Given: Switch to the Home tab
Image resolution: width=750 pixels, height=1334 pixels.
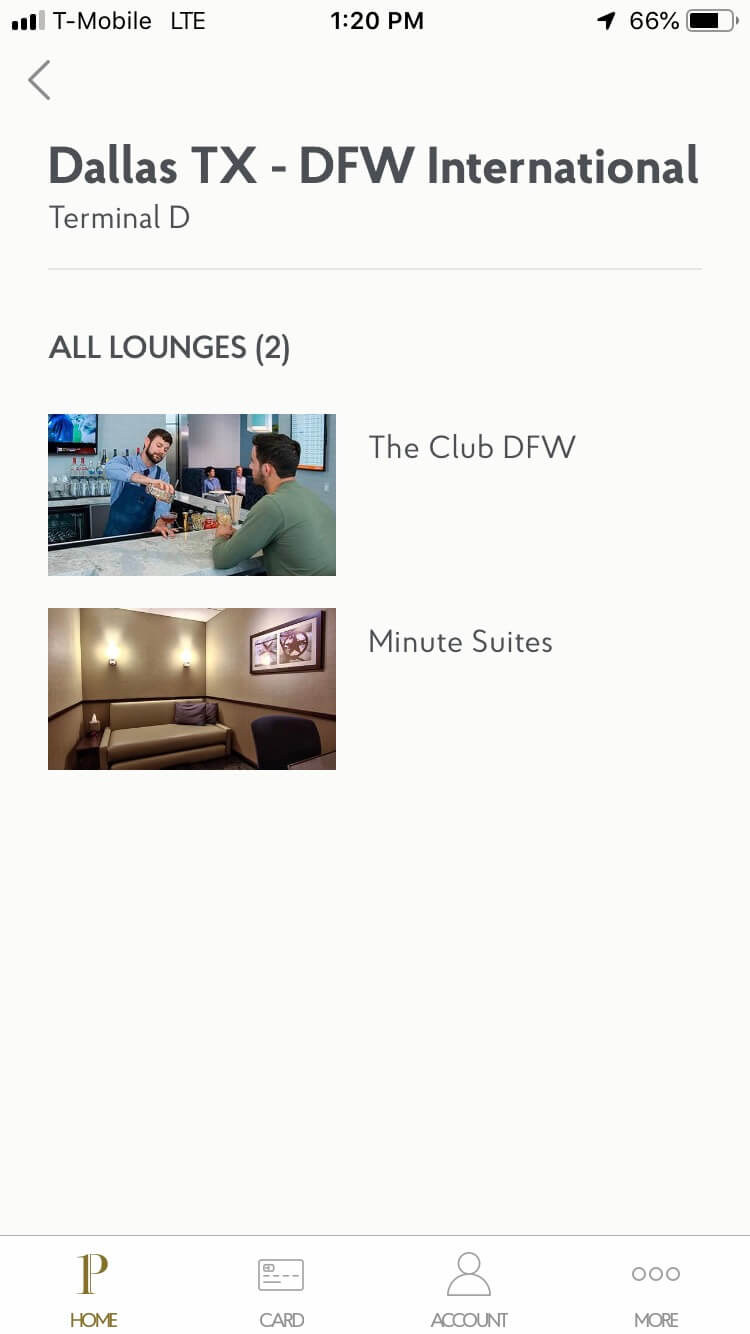Looking at the screenshot, I should 93,1288.
